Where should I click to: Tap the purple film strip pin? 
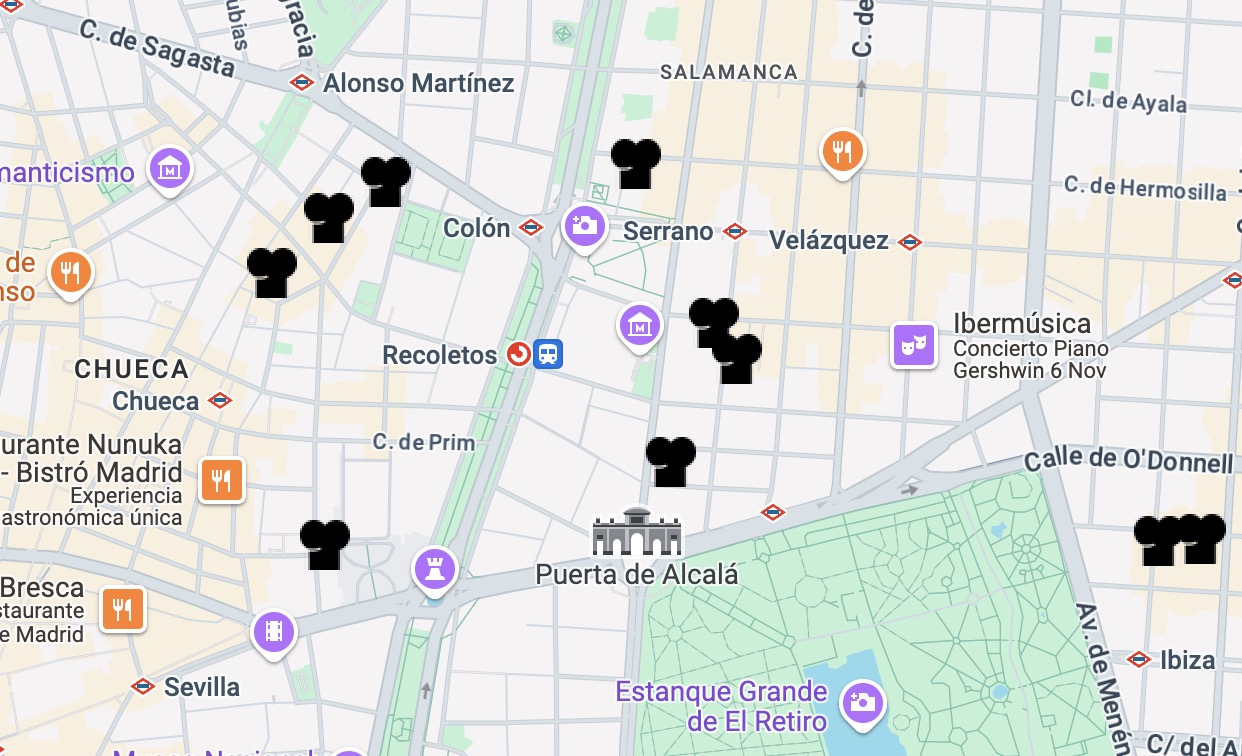pos(274,631)
